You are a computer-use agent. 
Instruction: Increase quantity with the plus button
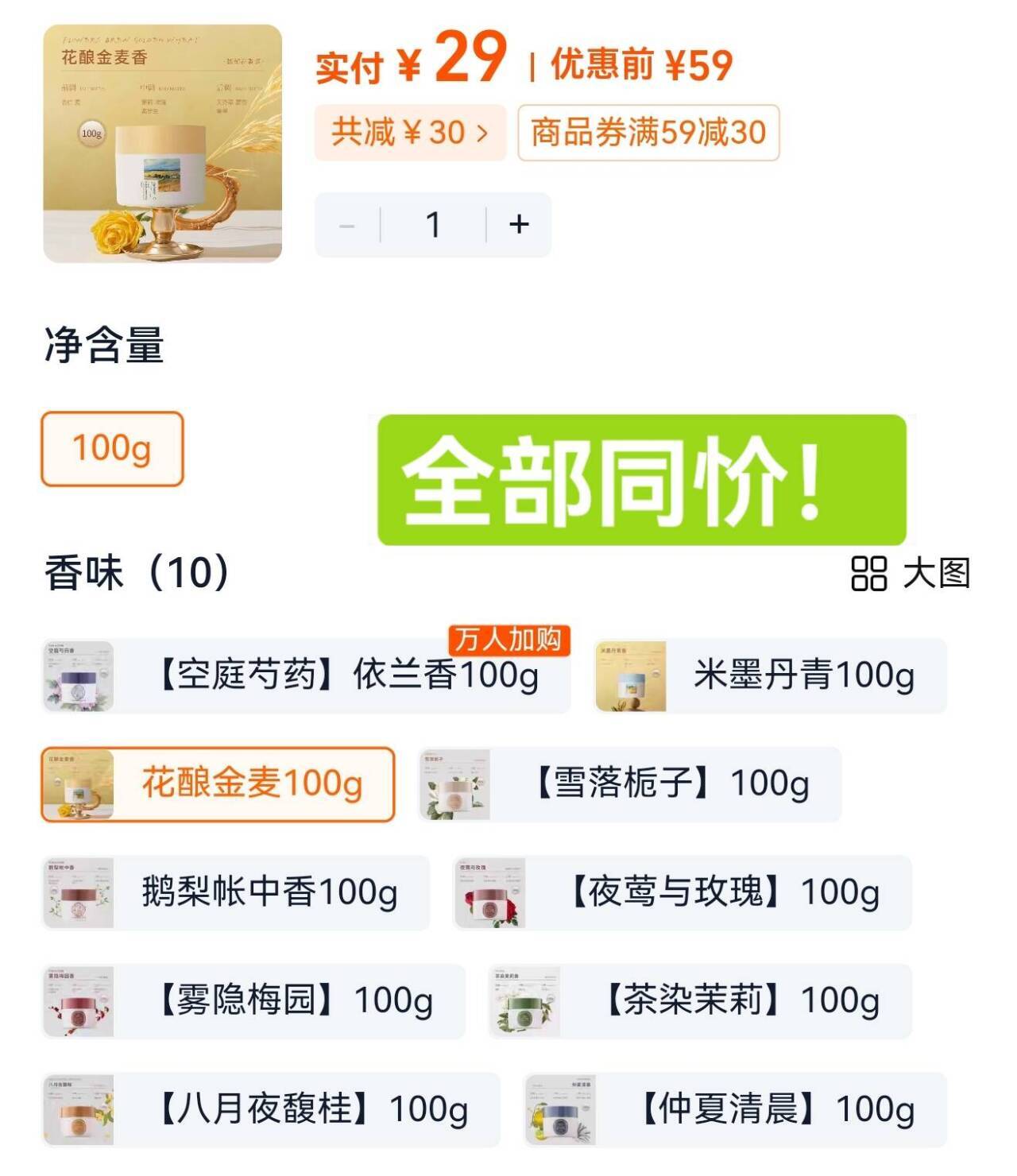(x=519, y=225)
